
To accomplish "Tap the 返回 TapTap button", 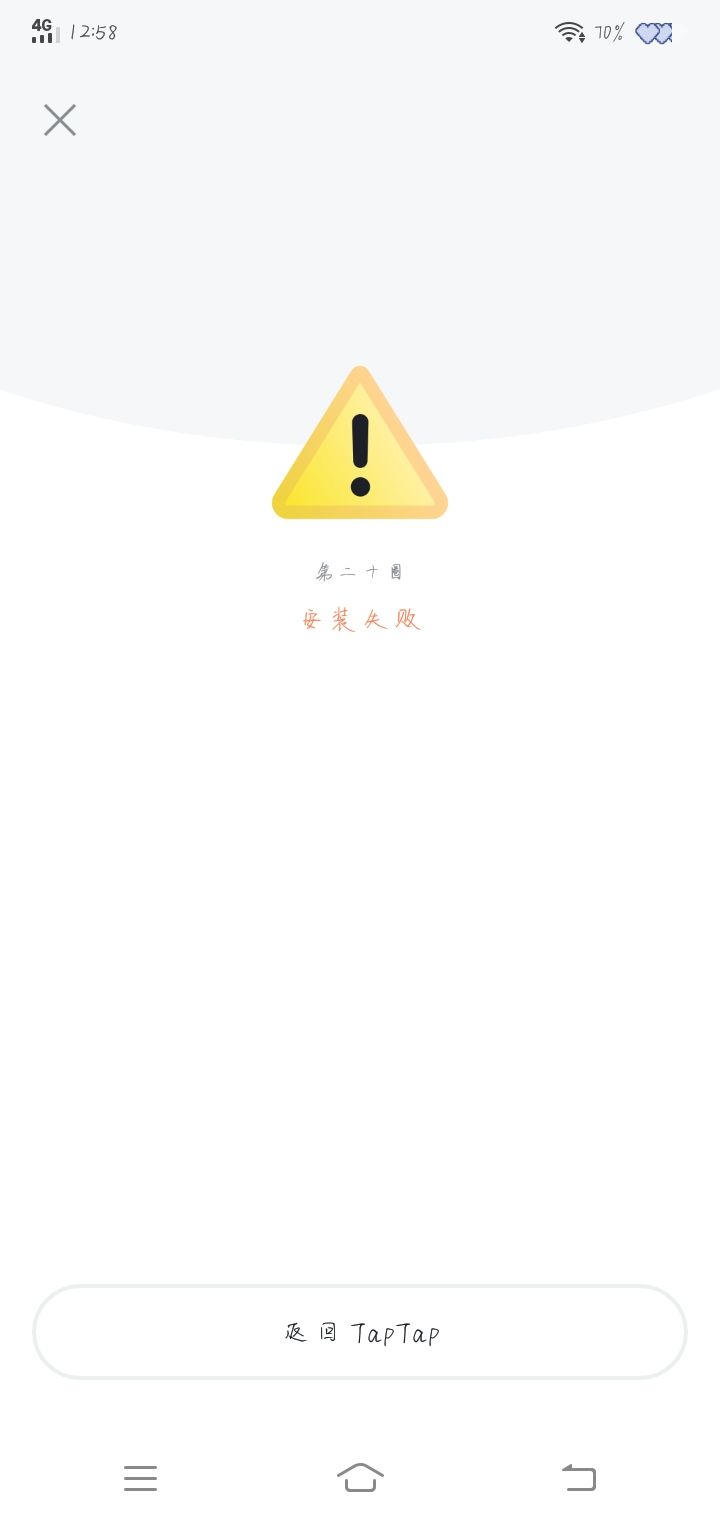I will [360, 1332].
